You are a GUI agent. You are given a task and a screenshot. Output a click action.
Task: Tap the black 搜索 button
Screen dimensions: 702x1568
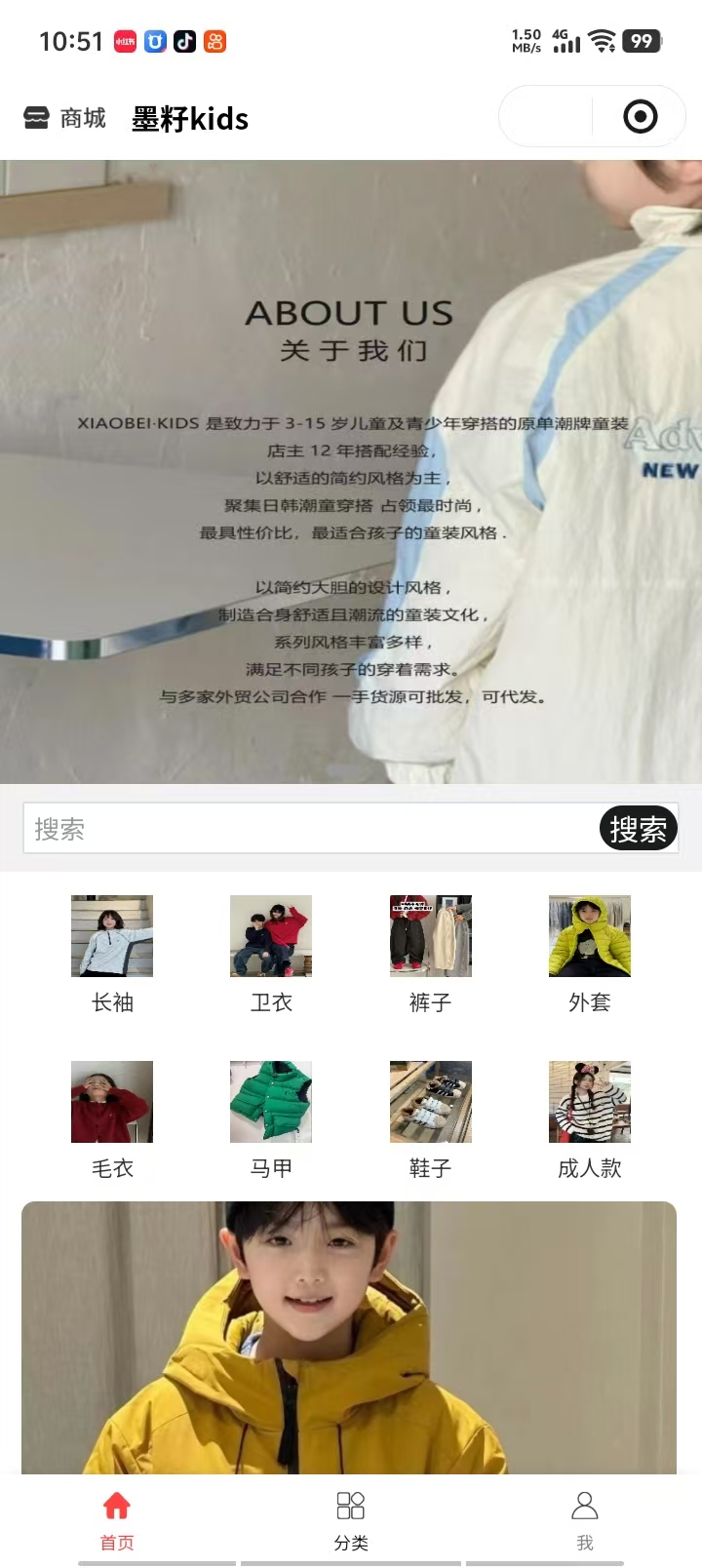pos(638,829)
